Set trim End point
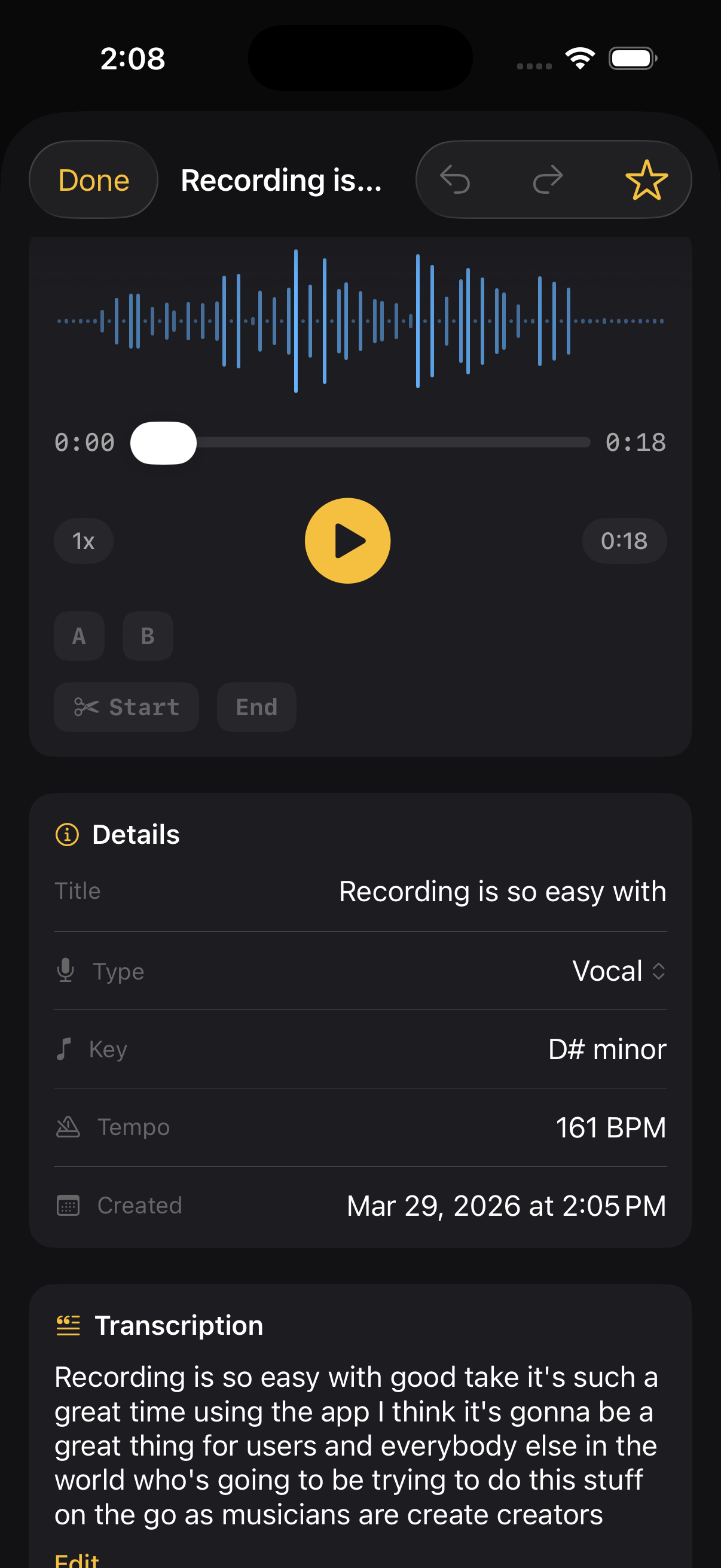 pos(256,707)
